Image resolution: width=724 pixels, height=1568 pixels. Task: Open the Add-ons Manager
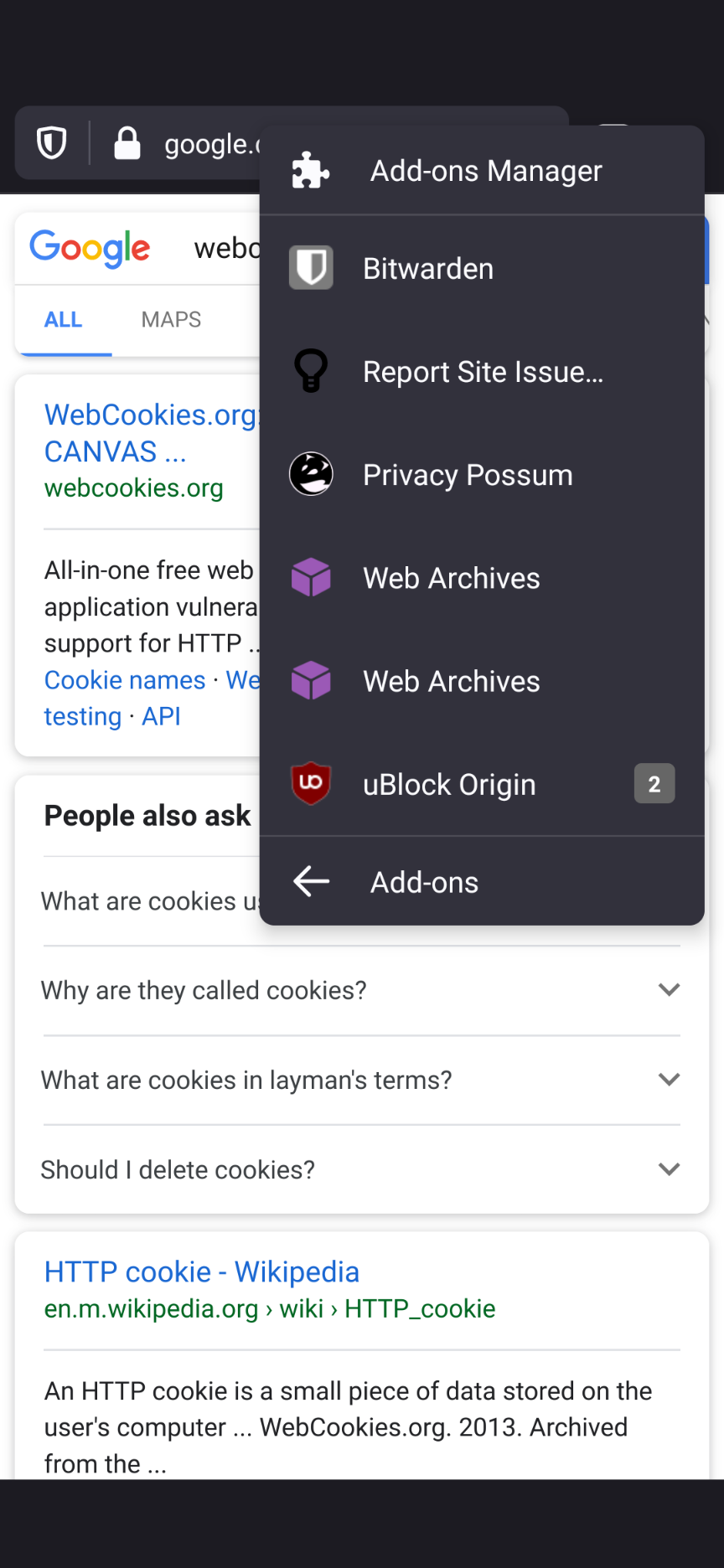tap(482, 171)
